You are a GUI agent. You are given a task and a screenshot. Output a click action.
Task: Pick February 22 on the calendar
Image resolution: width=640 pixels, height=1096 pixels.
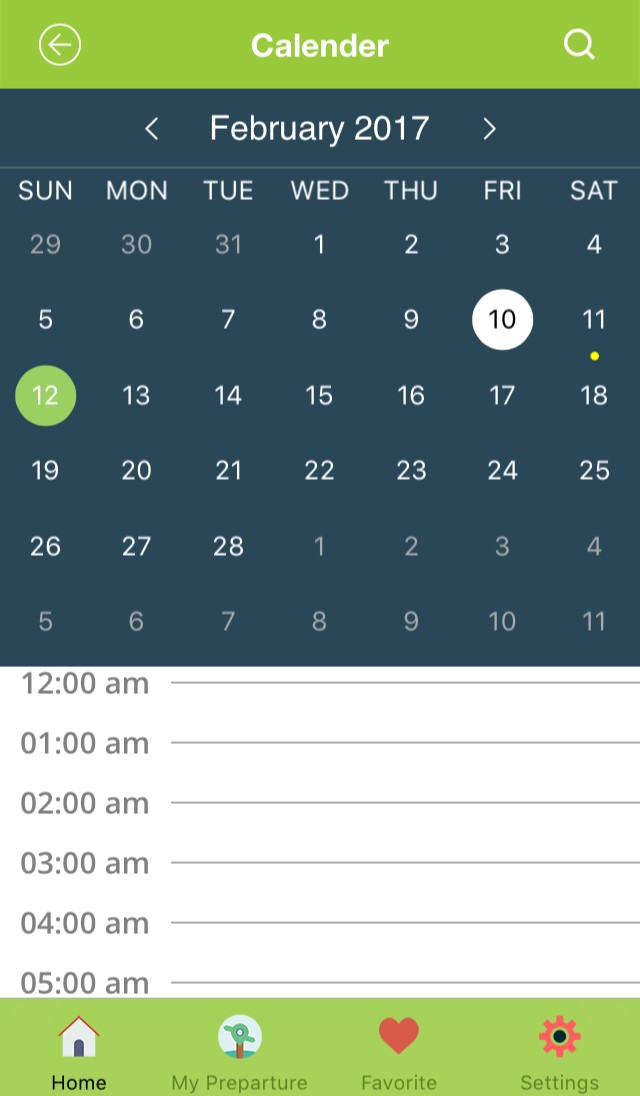pos(319,470)
